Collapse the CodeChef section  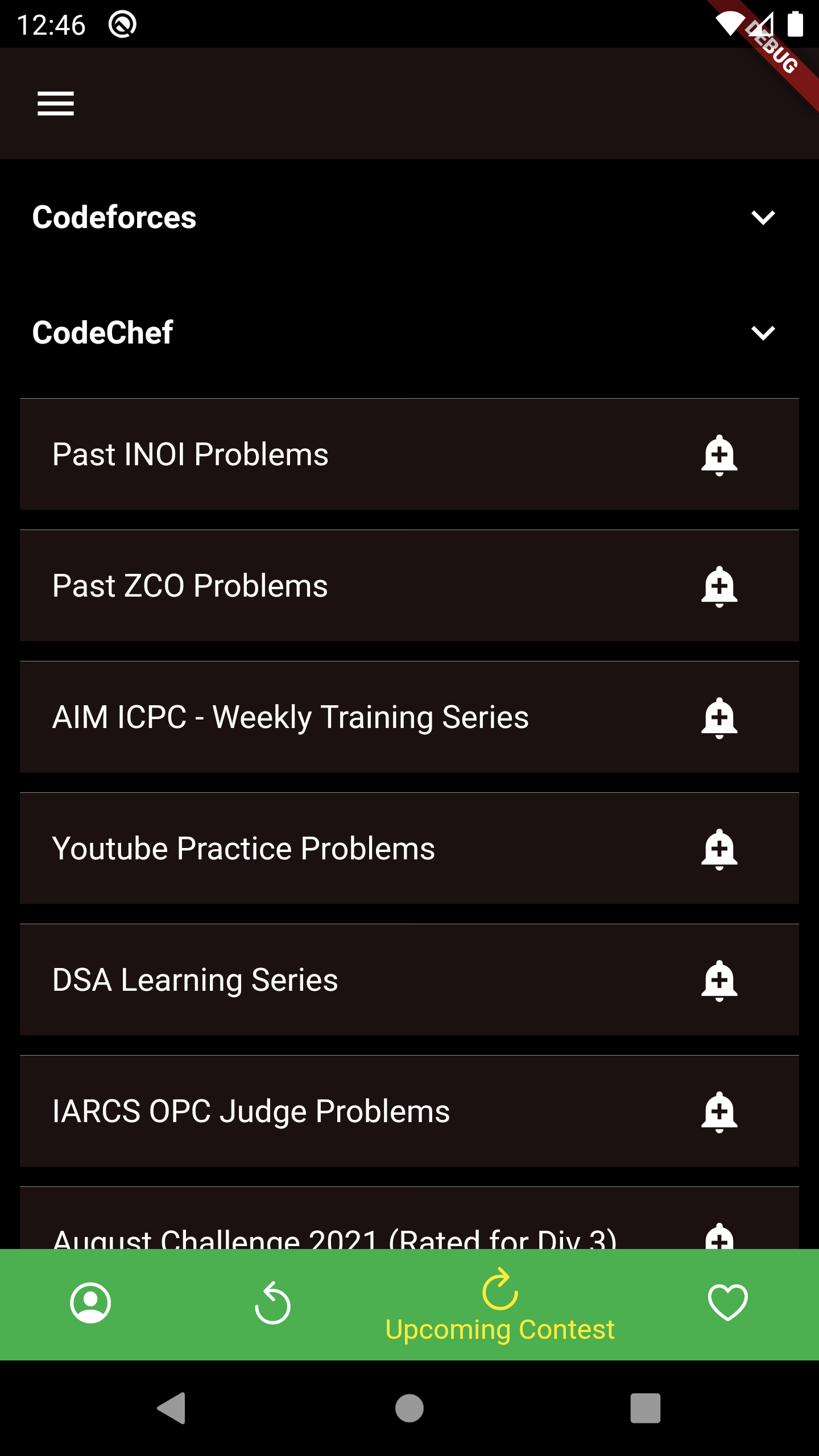pyautogui.click(x=409, y=332)
